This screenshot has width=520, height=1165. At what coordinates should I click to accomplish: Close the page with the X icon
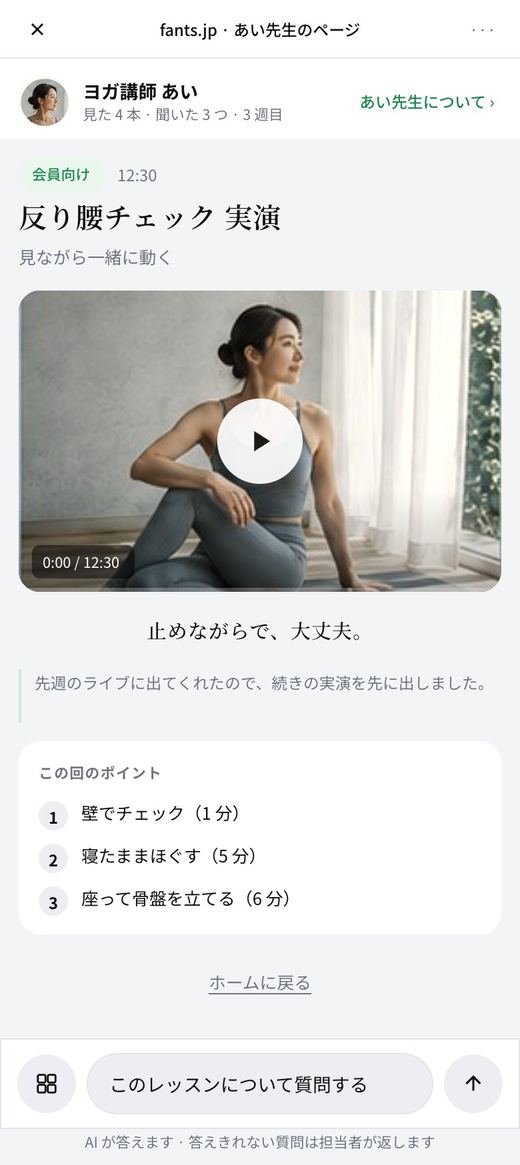(37, 30)
